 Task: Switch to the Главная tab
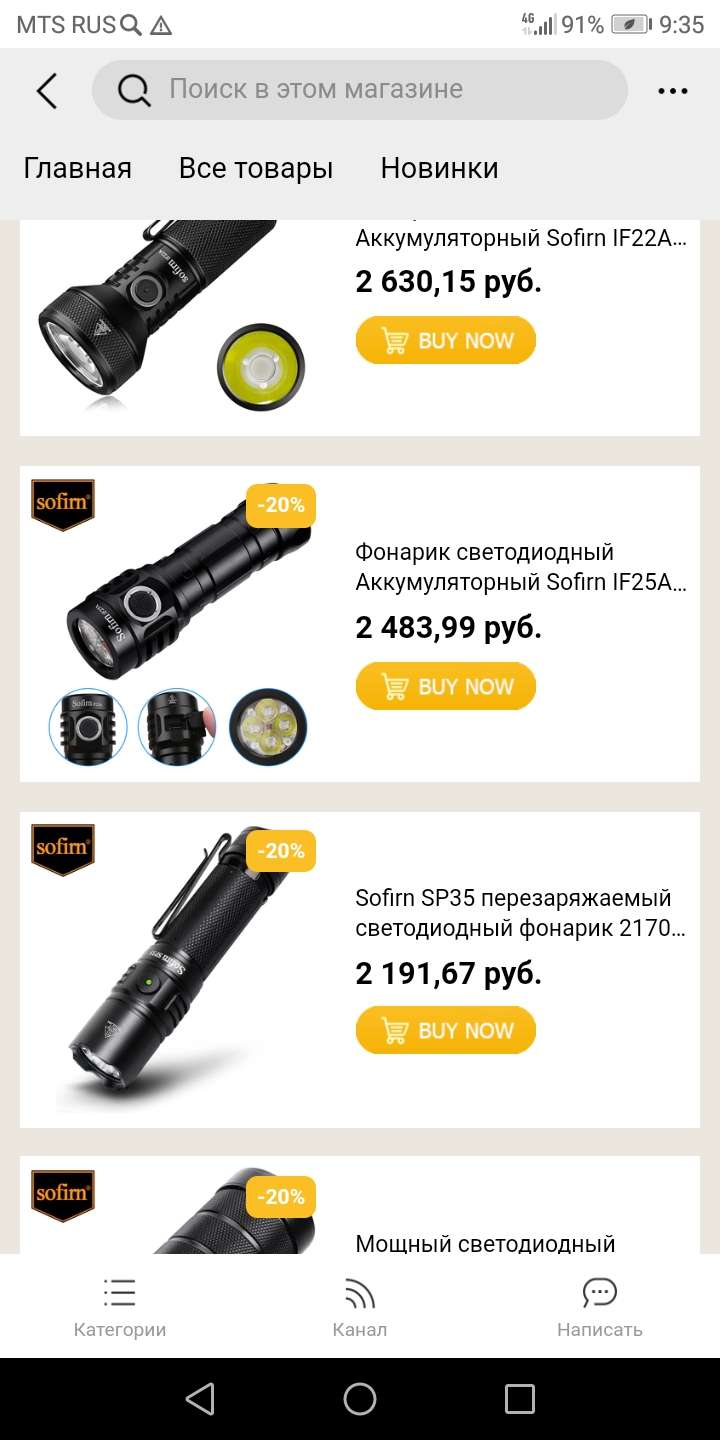coord(78,168)
